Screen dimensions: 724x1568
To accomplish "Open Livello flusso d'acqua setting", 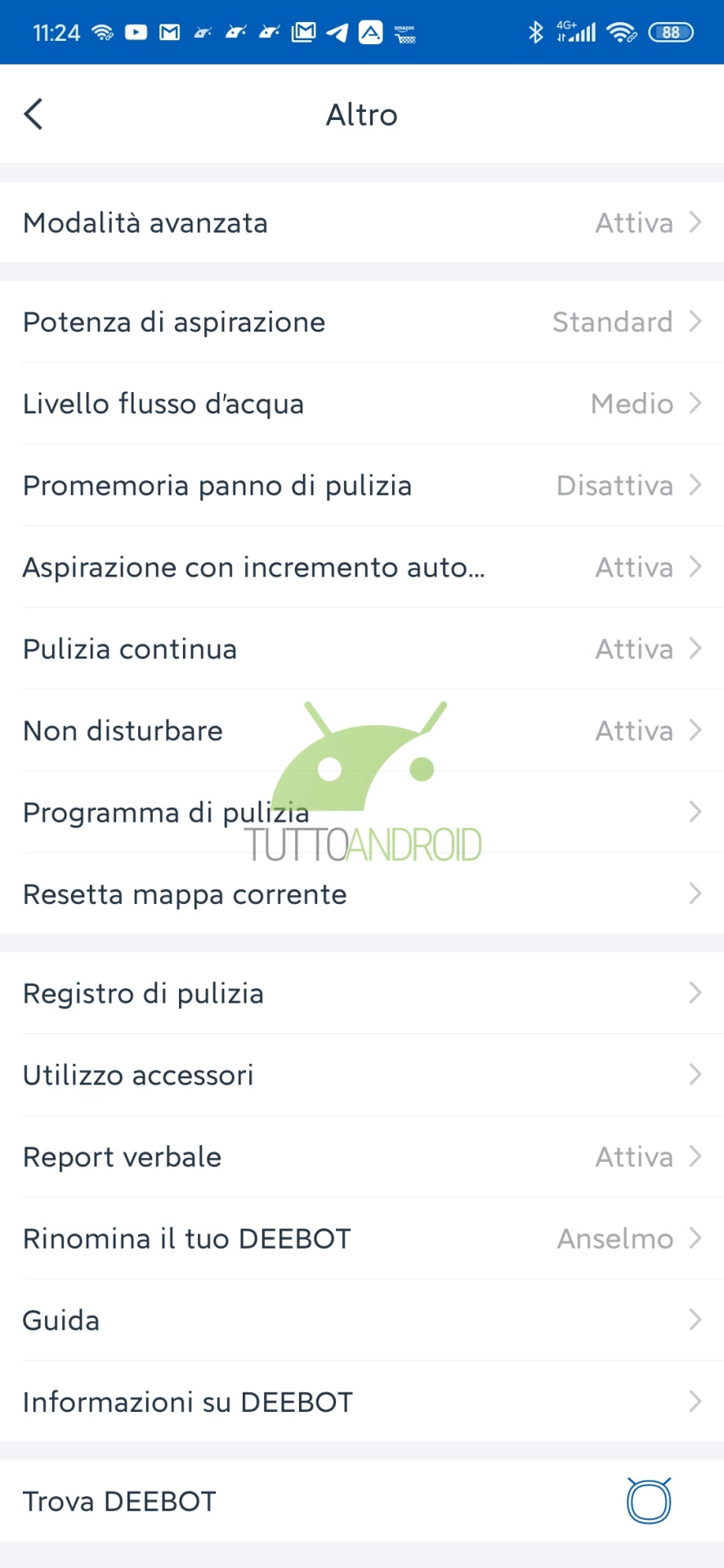I will (362, 403).
